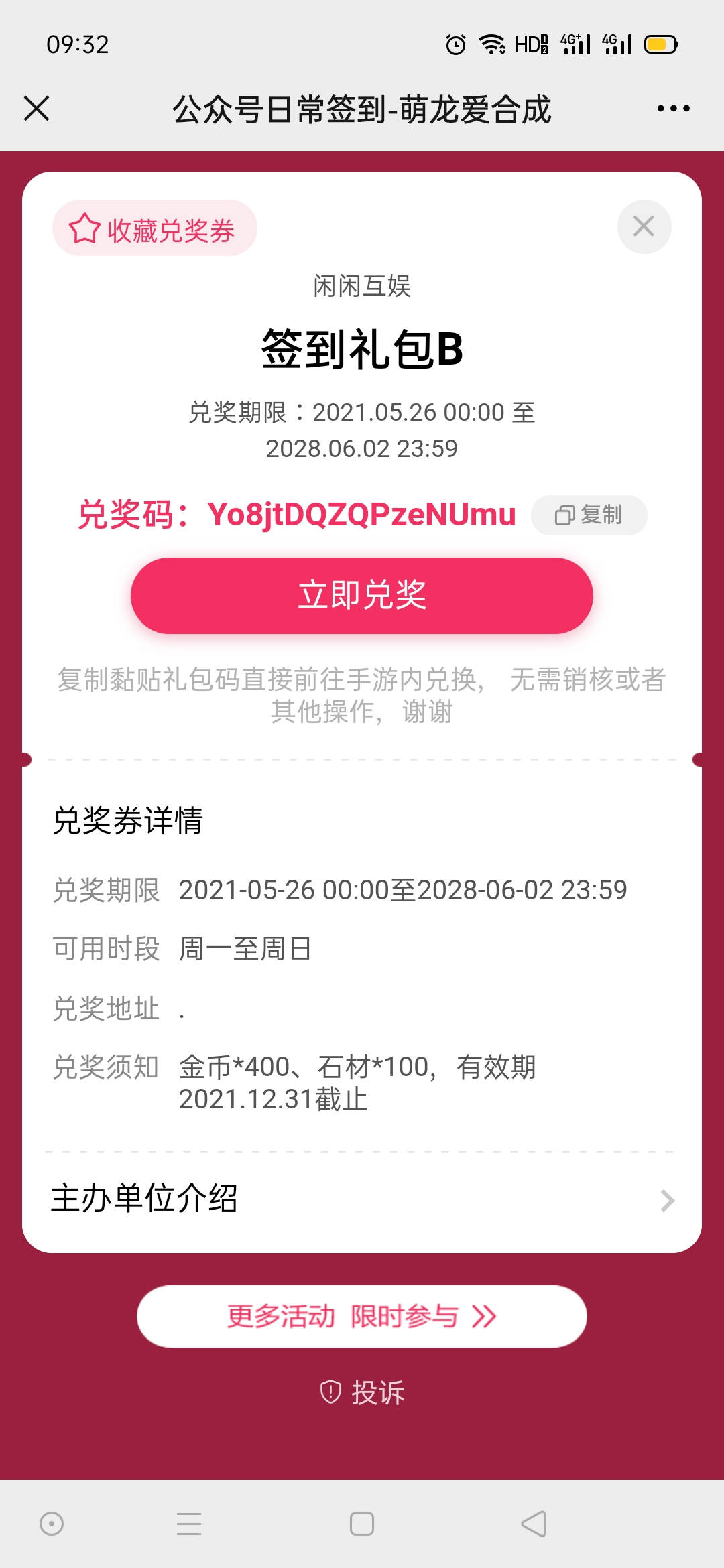The width and height of the screenshot is (724, 1568).
Task: Tap 投诉 to file a complaint
Action: [x=363, y=1392]
